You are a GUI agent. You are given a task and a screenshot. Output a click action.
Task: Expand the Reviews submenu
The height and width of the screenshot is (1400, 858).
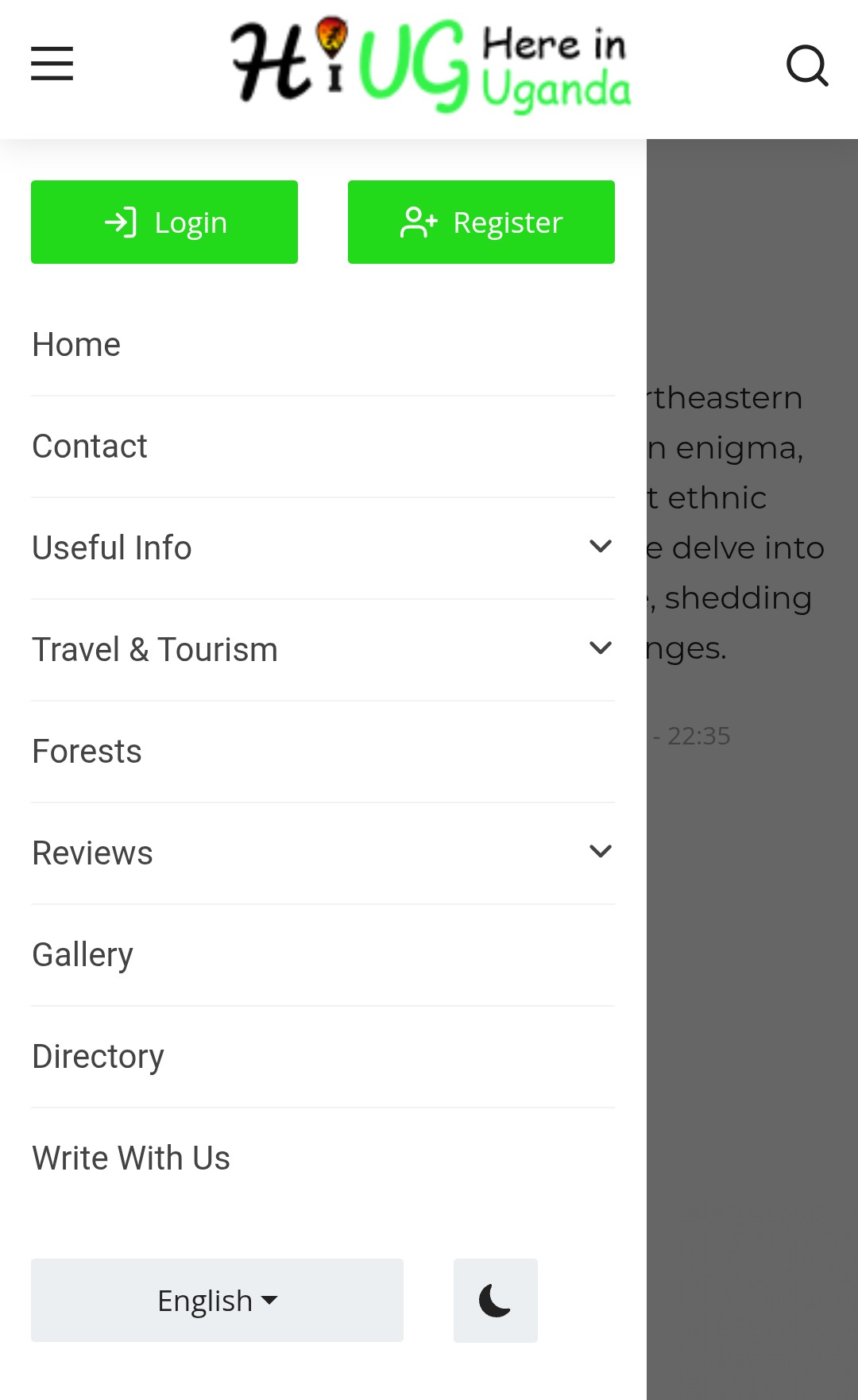(x=601, y=852)
